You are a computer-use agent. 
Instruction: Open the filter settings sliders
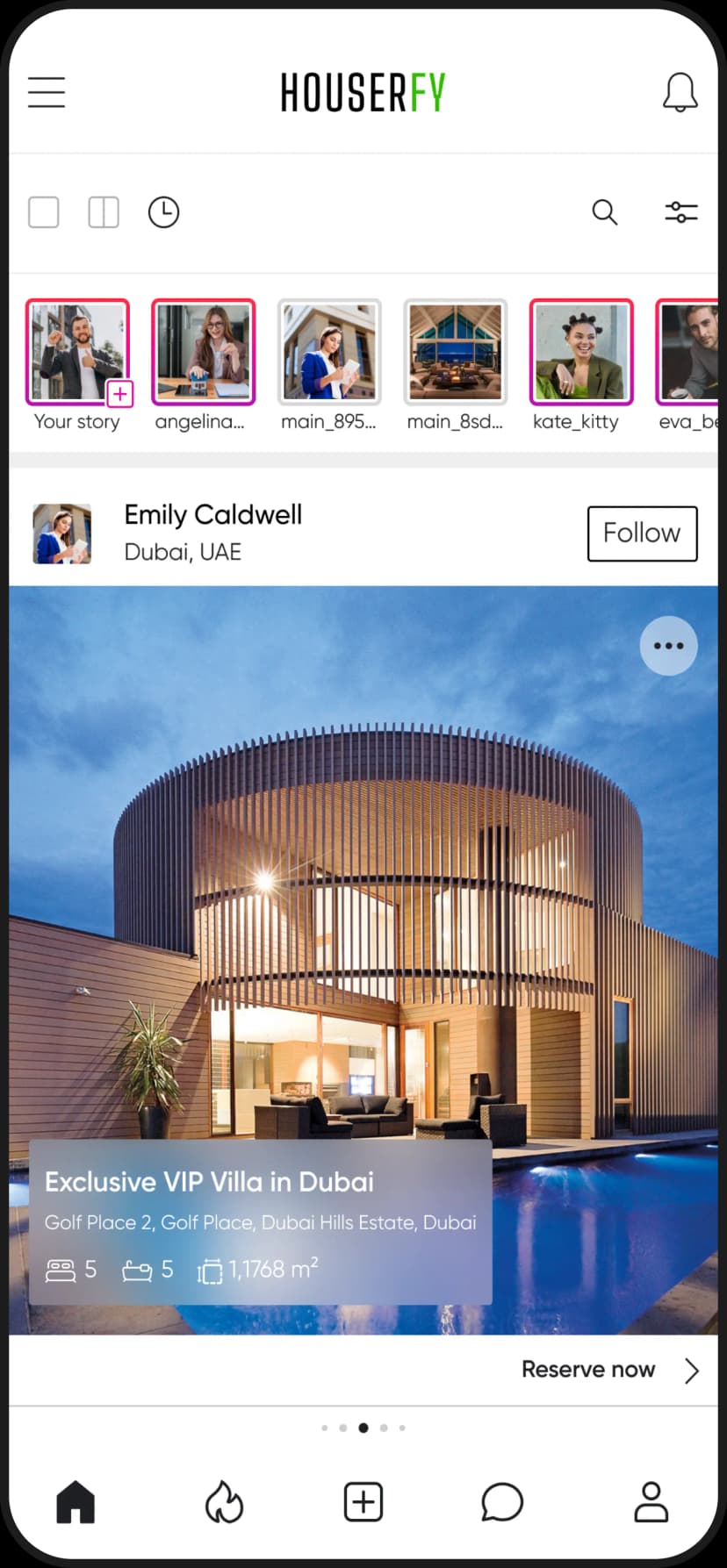click(x=680, y=212)
